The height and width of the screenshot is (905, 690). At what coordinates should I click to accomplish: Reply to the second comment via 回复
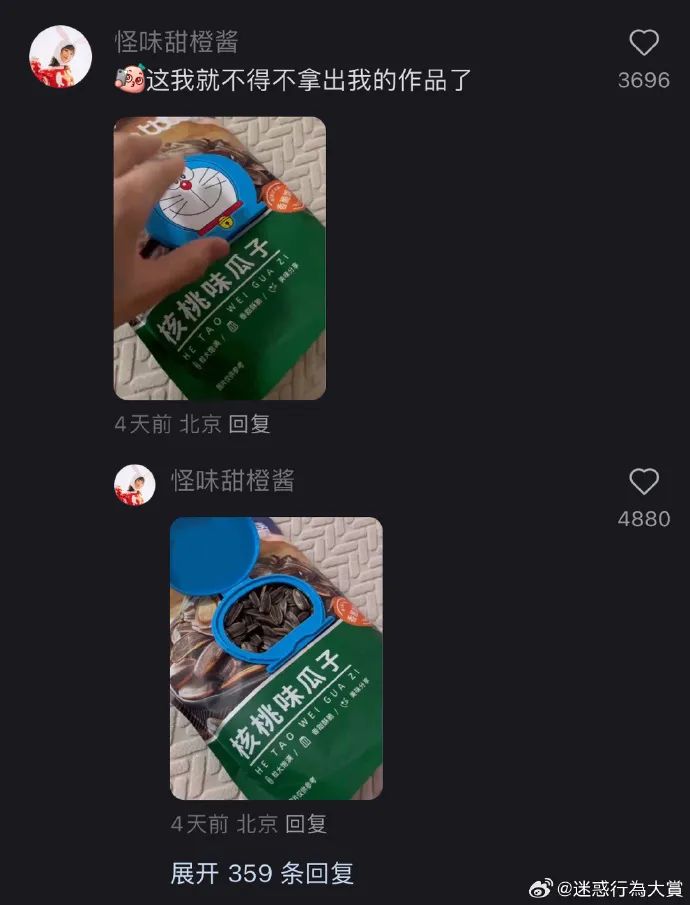[x=305, y=824]
